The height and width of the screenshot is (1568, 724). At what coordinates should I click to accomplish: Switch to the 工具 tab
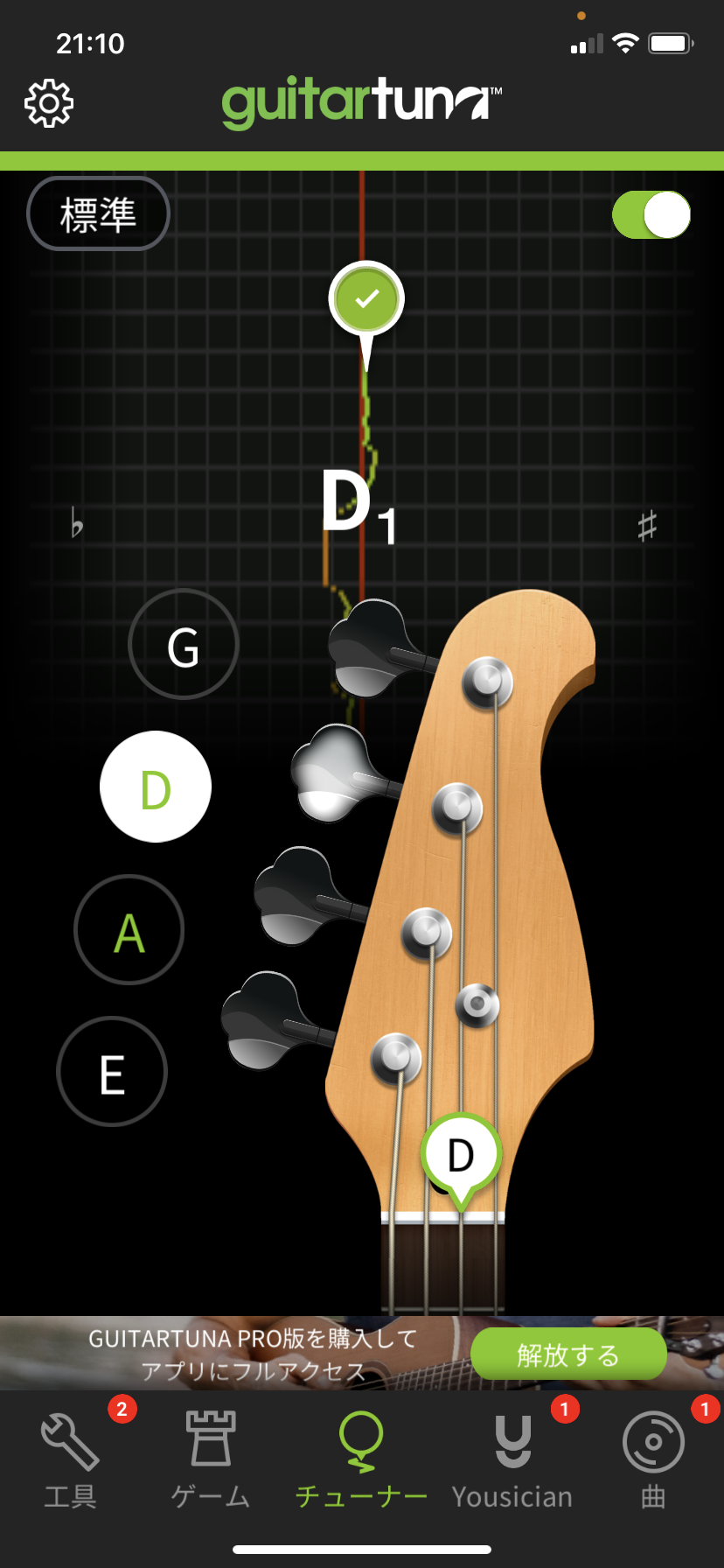click(x=71, y=1459)
